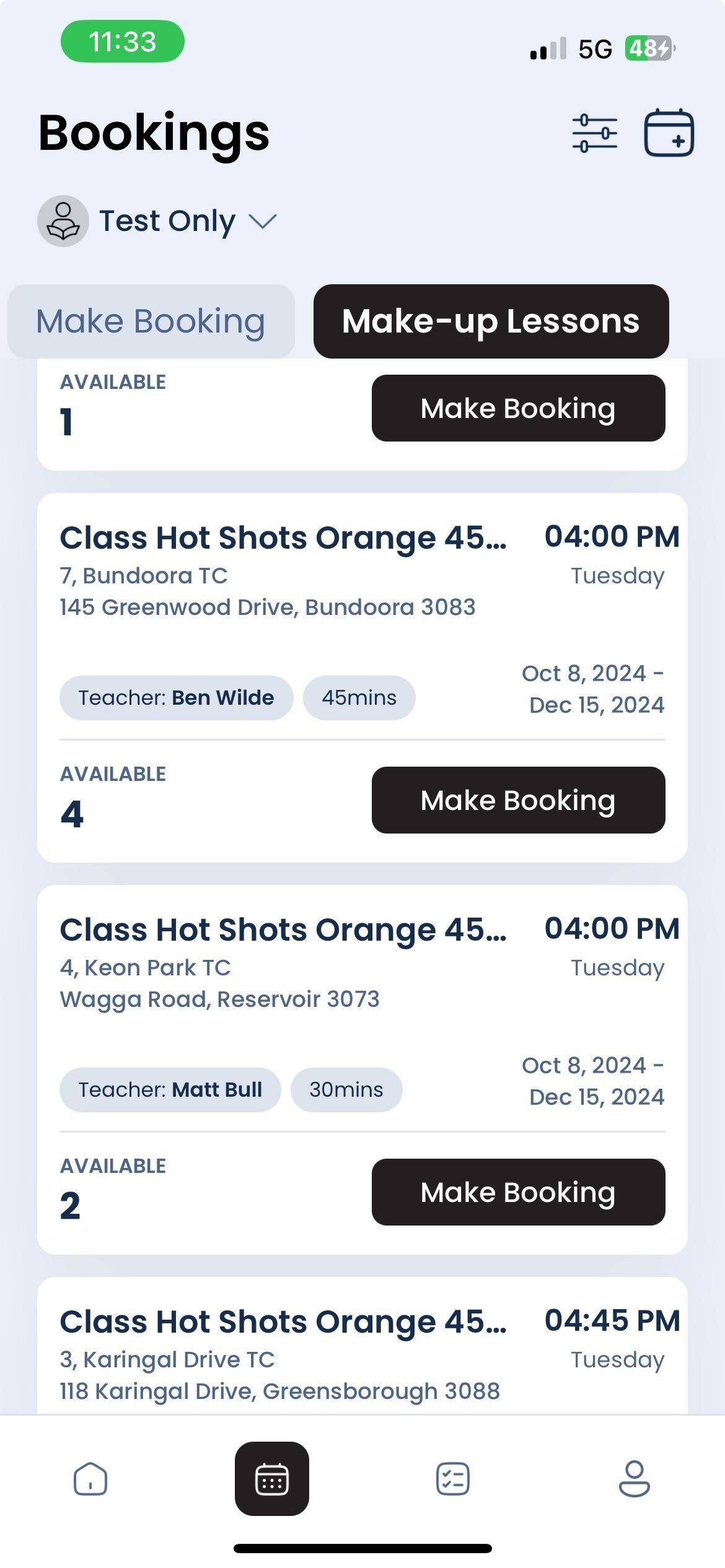
Task: Make Booking for class with 1 available
Action: pyautogui.click(x=518, y=408)
